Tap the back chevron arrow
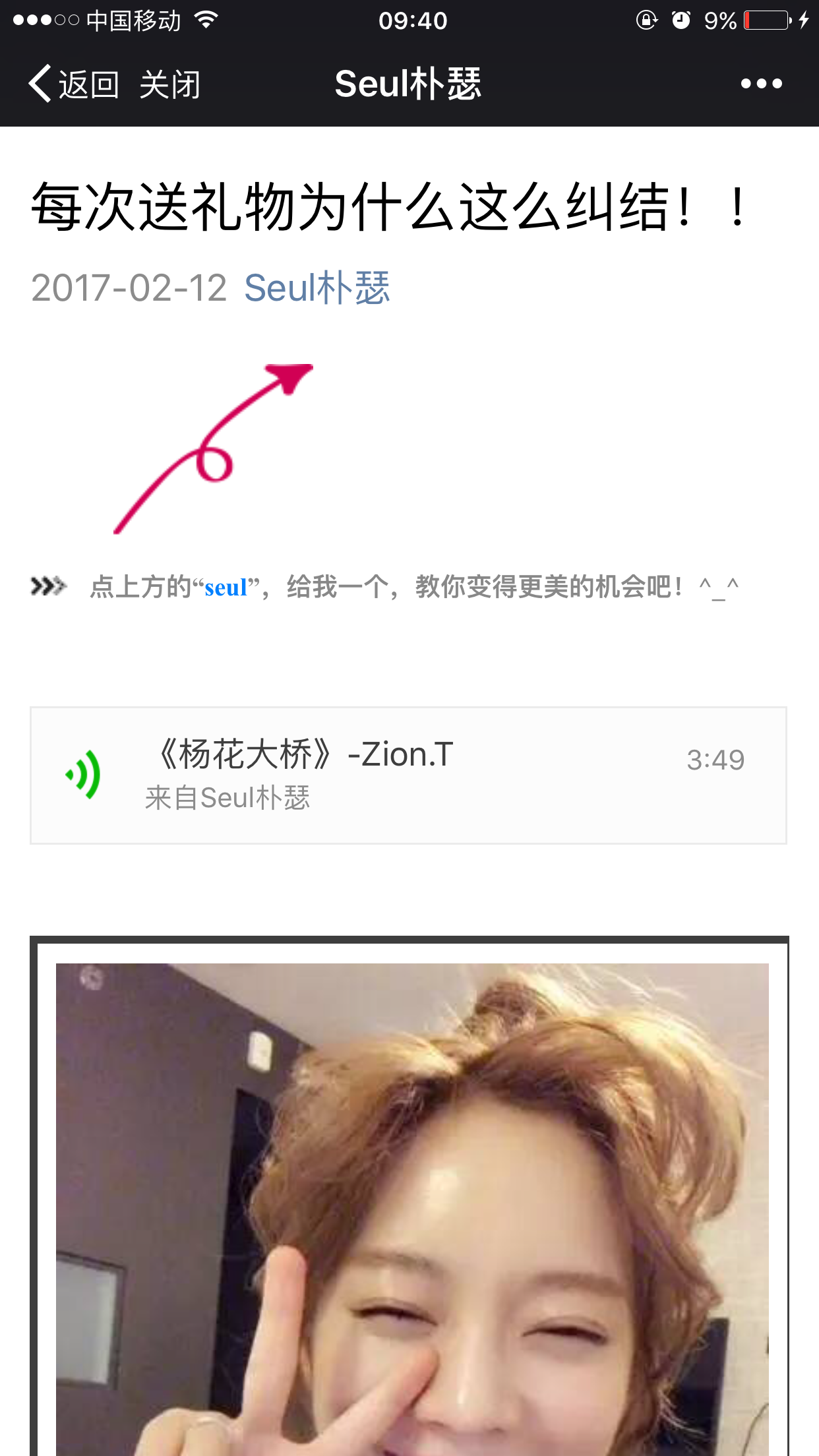The height and width of the screenshot is (1456, 819). click(x=40, y=83)
